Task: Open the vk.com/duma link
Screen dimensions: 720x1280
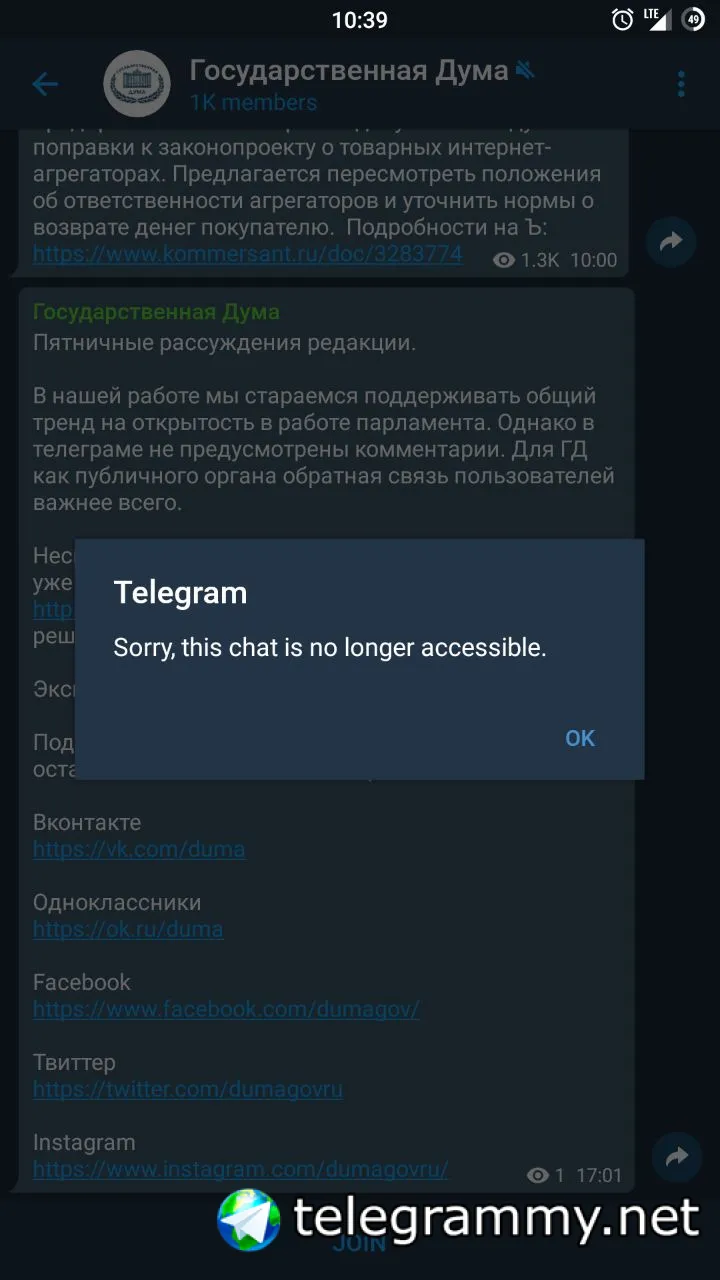Action: [x=139, y=850]
